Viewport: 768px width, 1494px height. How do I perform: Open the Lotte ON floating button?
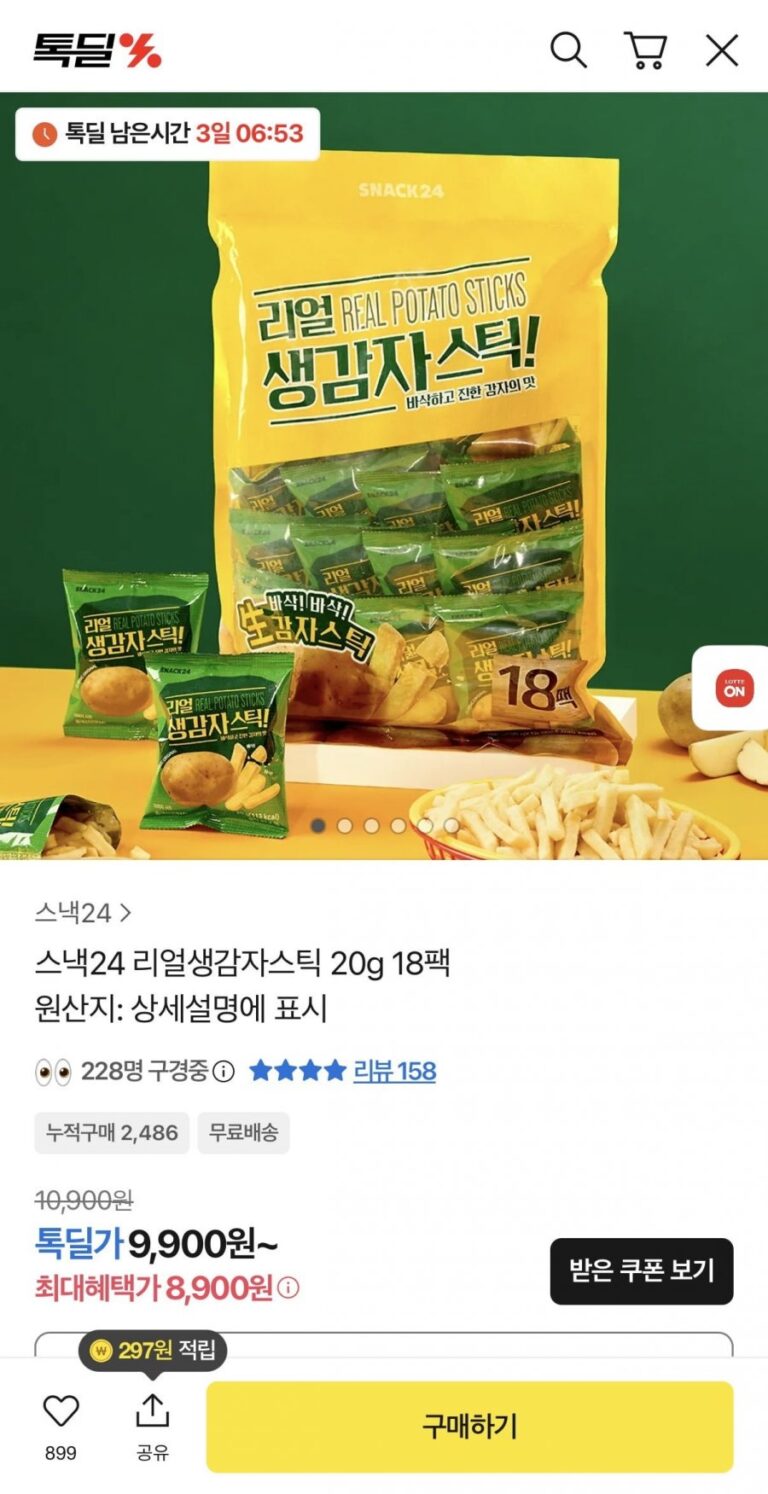[734, 689]
